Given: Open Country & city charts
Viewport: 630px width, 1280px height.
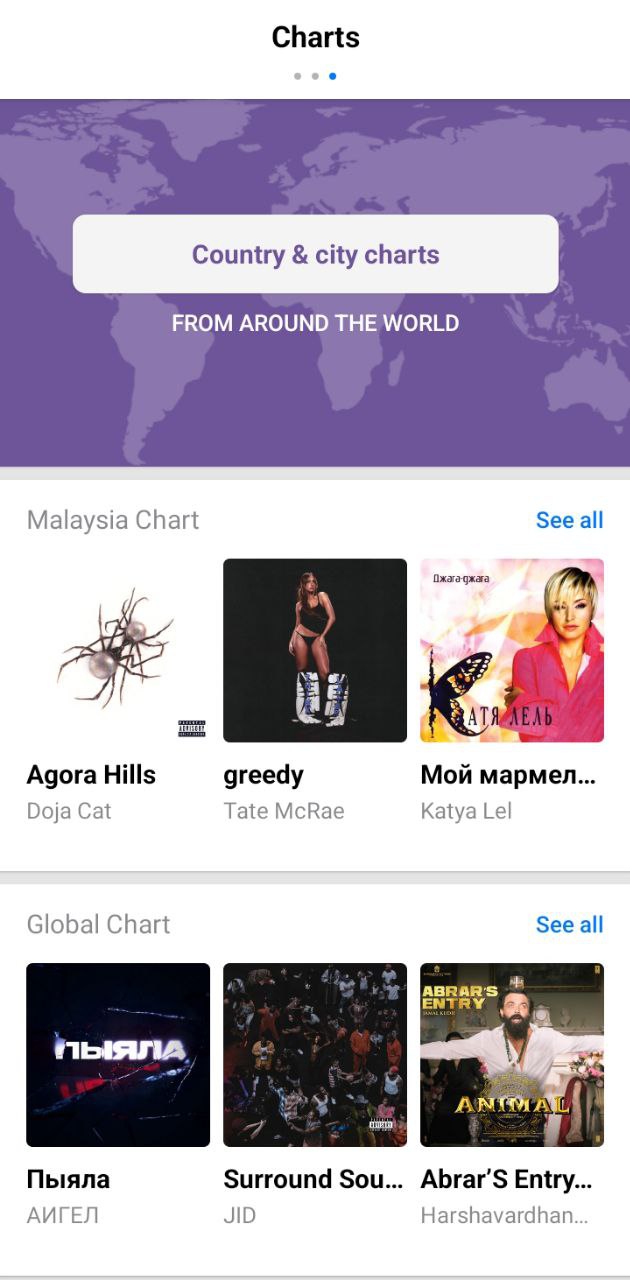Looking at the screenshot, I should pos(315,254).
